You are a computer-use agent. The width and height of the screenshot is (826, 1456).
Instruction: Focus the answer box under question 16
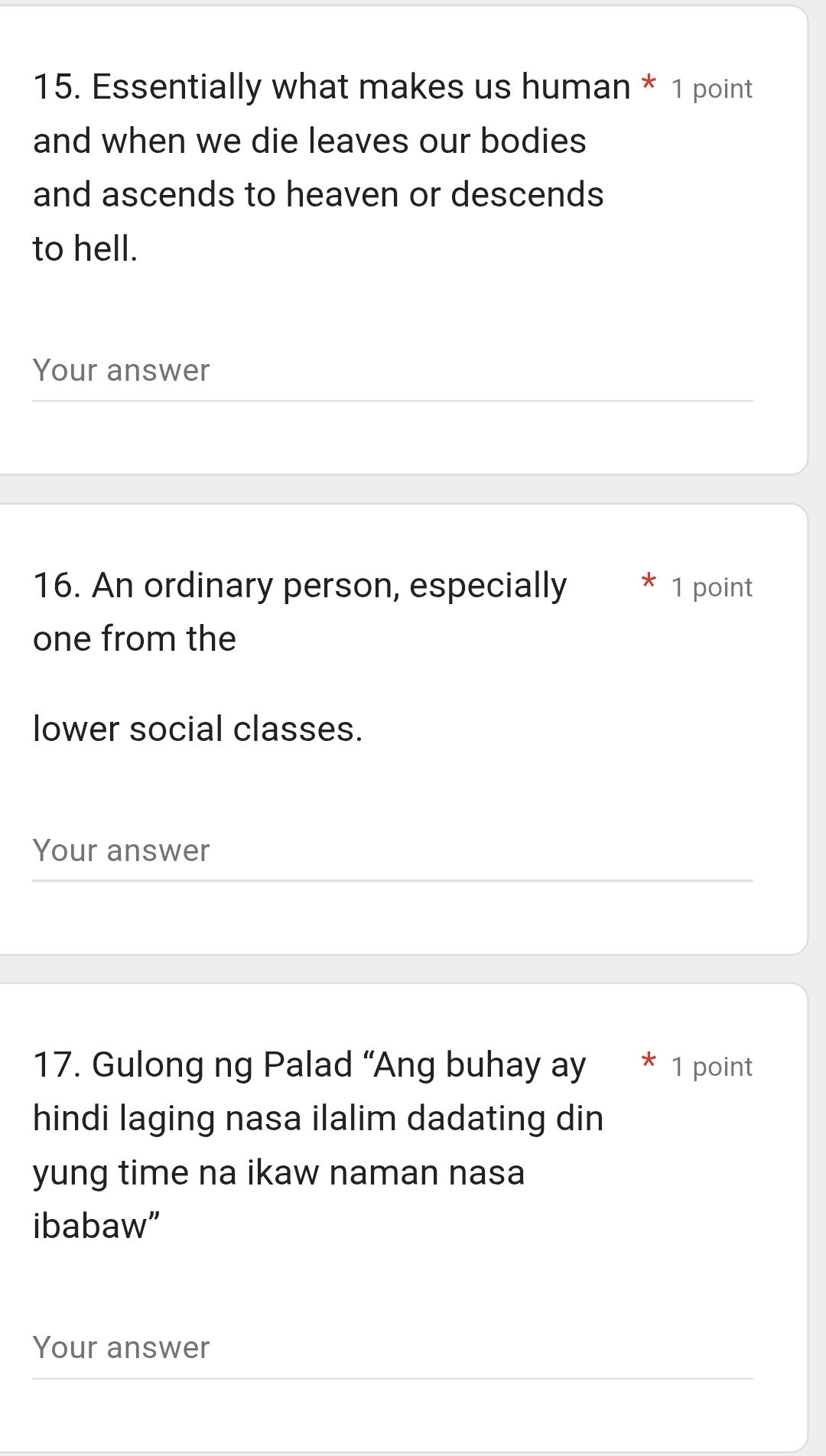(392, 852)
